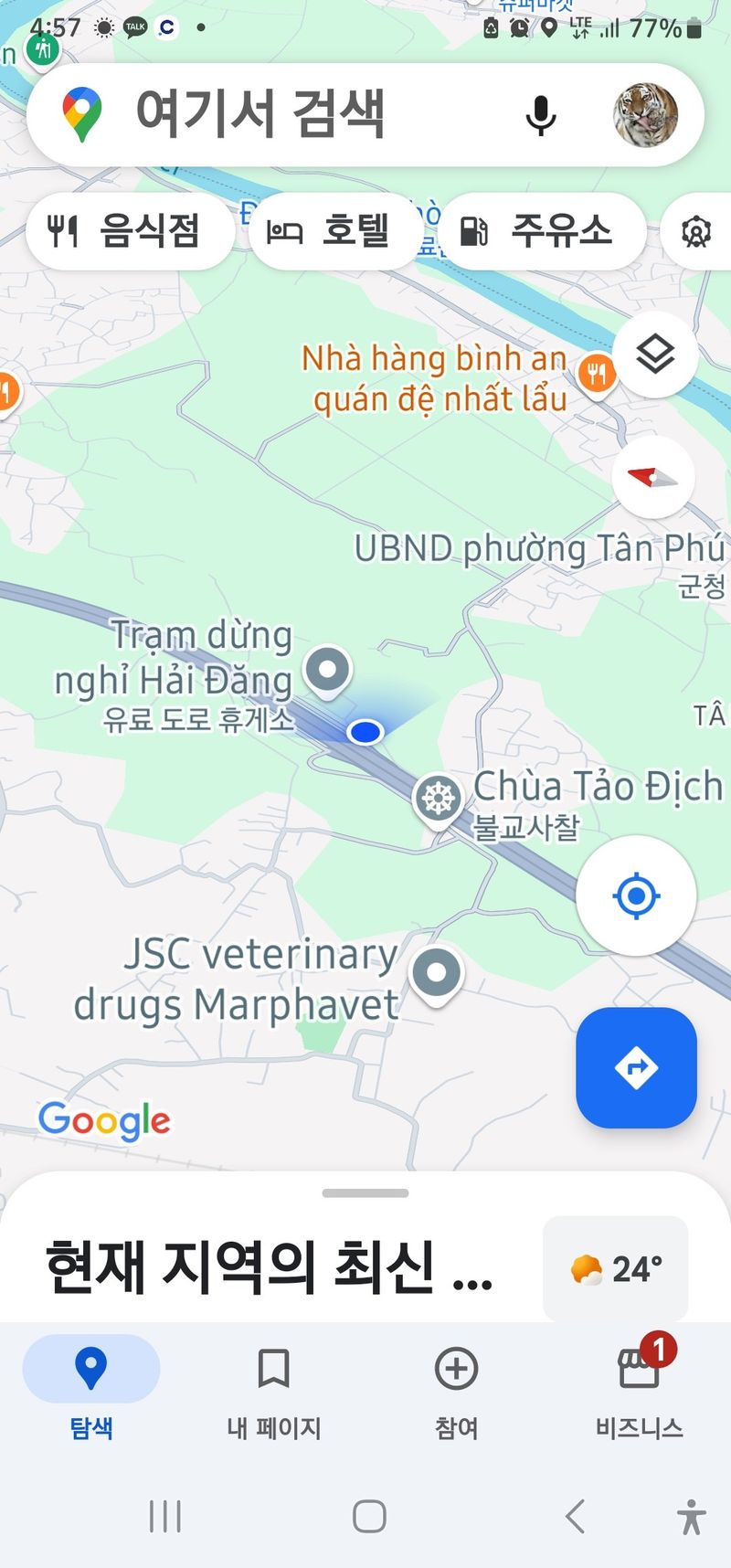The image size is (731, 1568).
Task: Switch to the 참여 contribute tab
Action: click(456, 1387)
